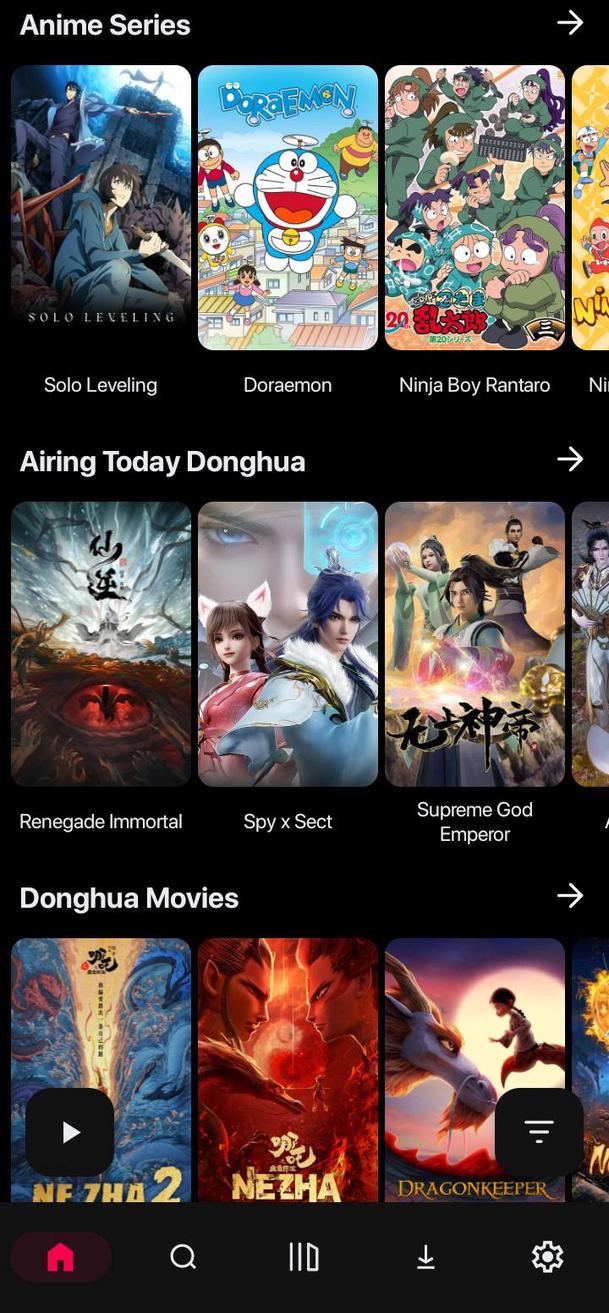The image size is (609, 1313).
Task: Open the Solo Leveling poster
Action: (x=101, y=208)
